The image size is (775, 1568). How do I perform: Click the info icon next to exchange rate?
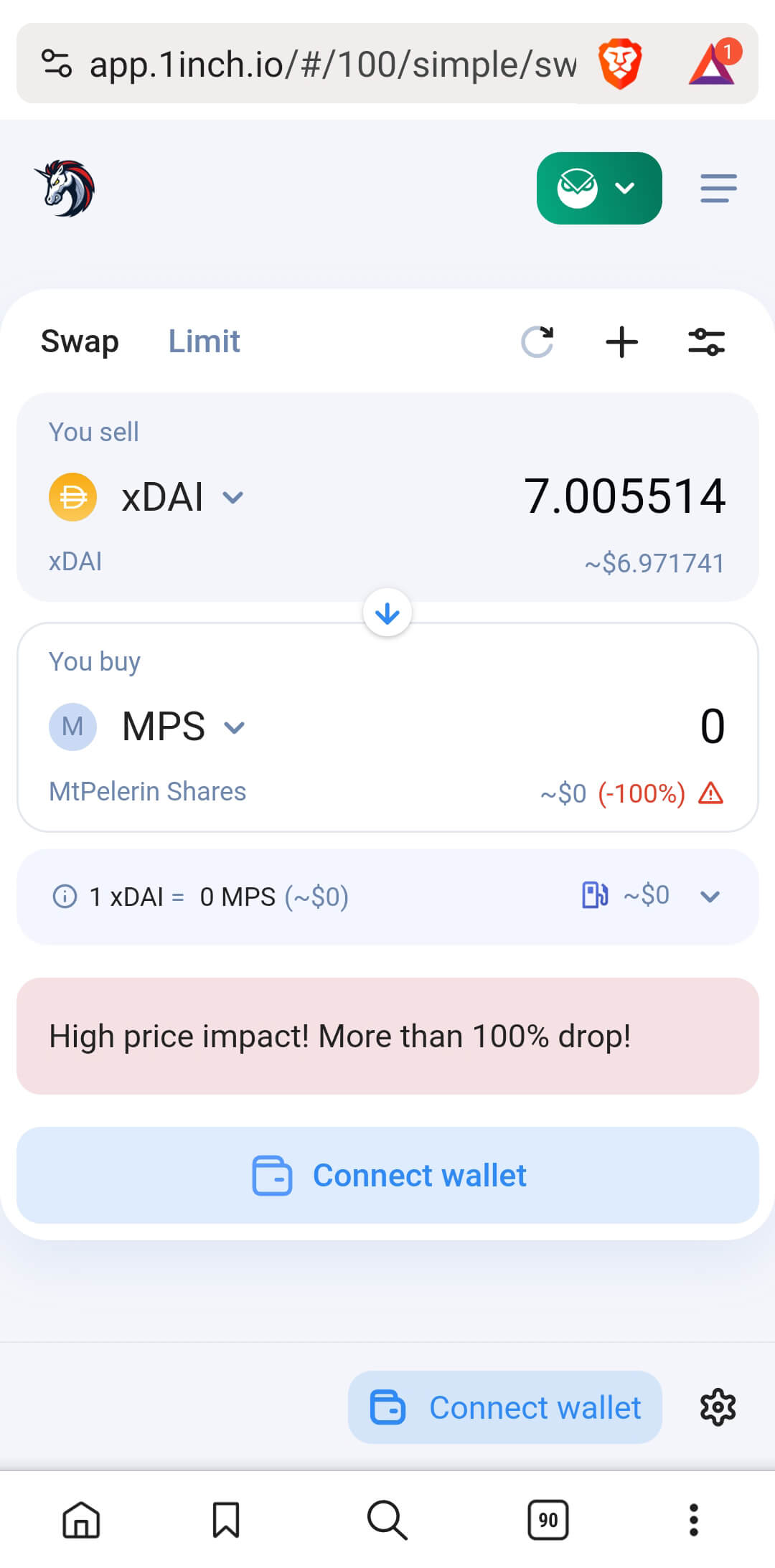tap(64, 896)
